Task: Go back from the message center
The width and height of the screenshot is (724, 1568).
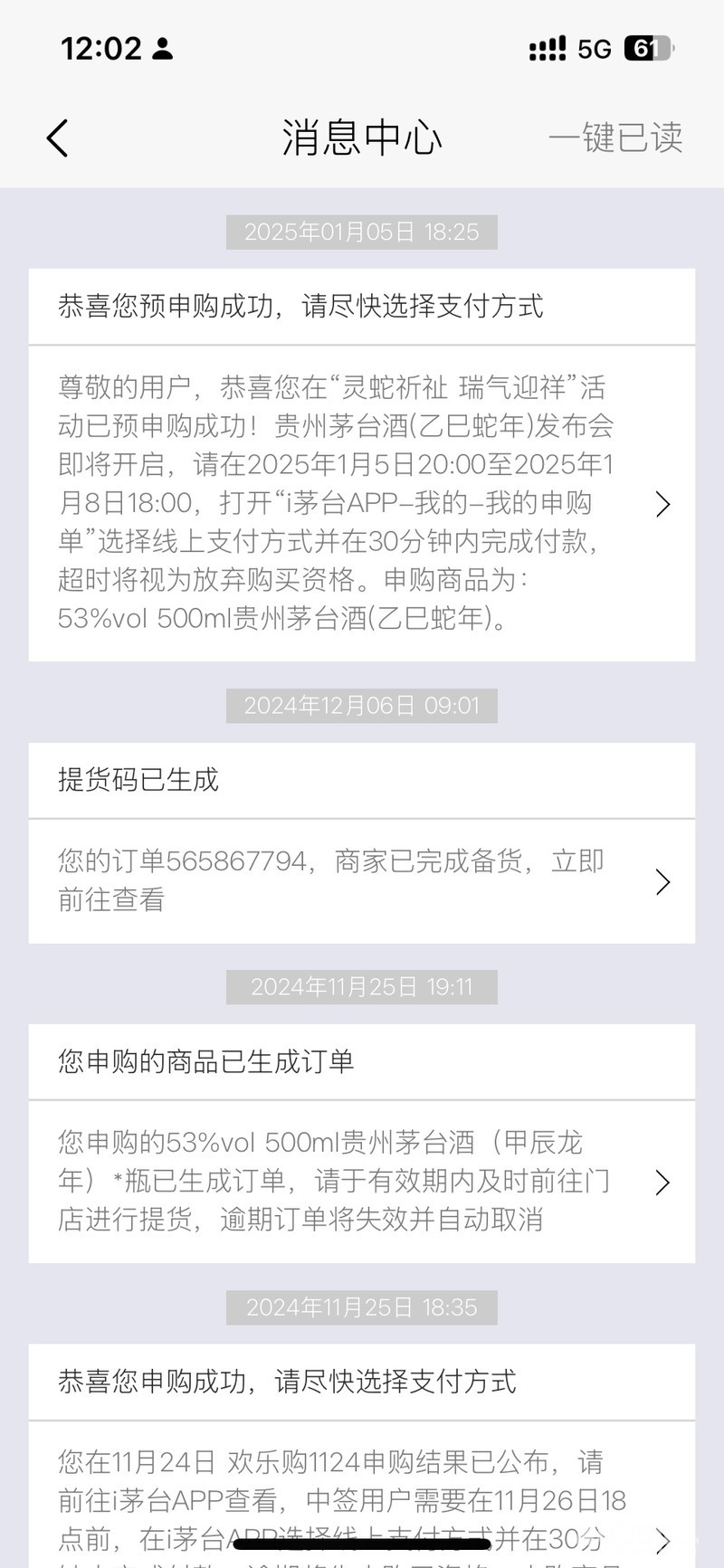Action: [57, 138]
